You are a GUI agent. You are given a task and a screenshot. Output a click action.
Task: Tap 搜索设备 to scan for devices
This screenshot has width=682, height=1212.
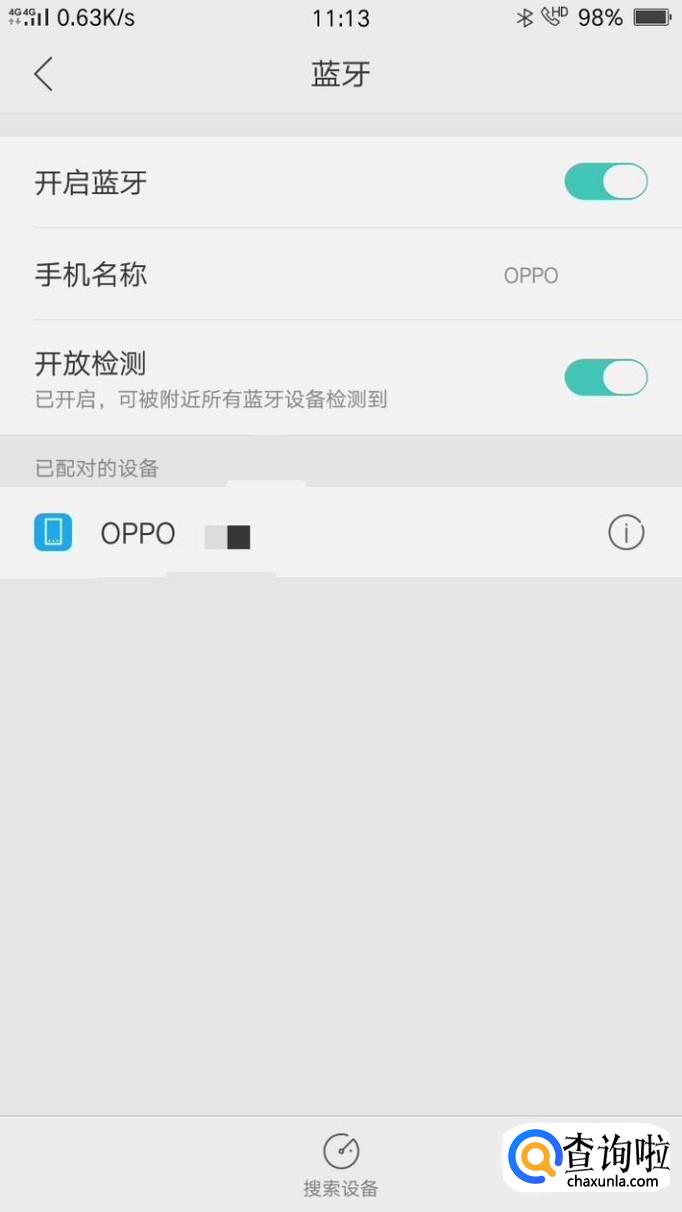(341, 1165)
